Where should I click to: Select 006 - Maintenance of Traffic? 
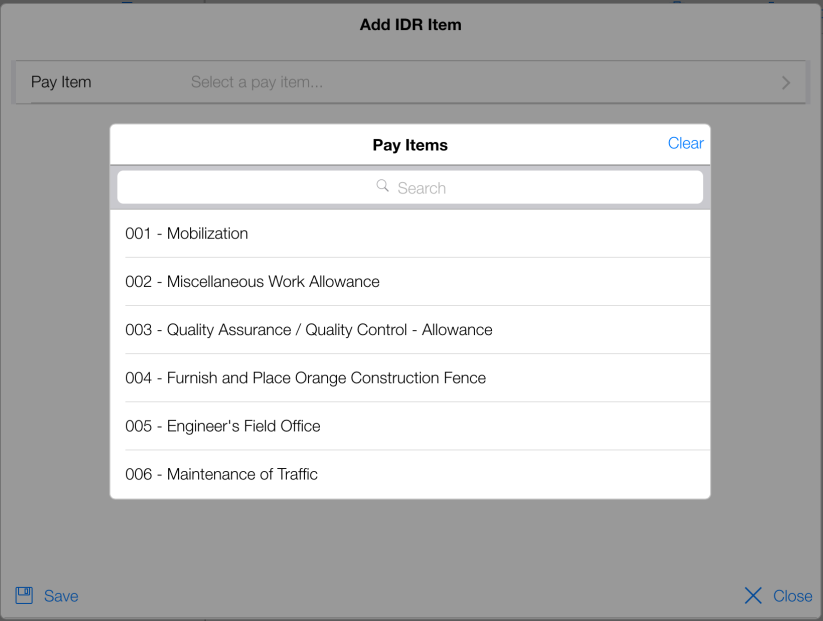(410, 473)
